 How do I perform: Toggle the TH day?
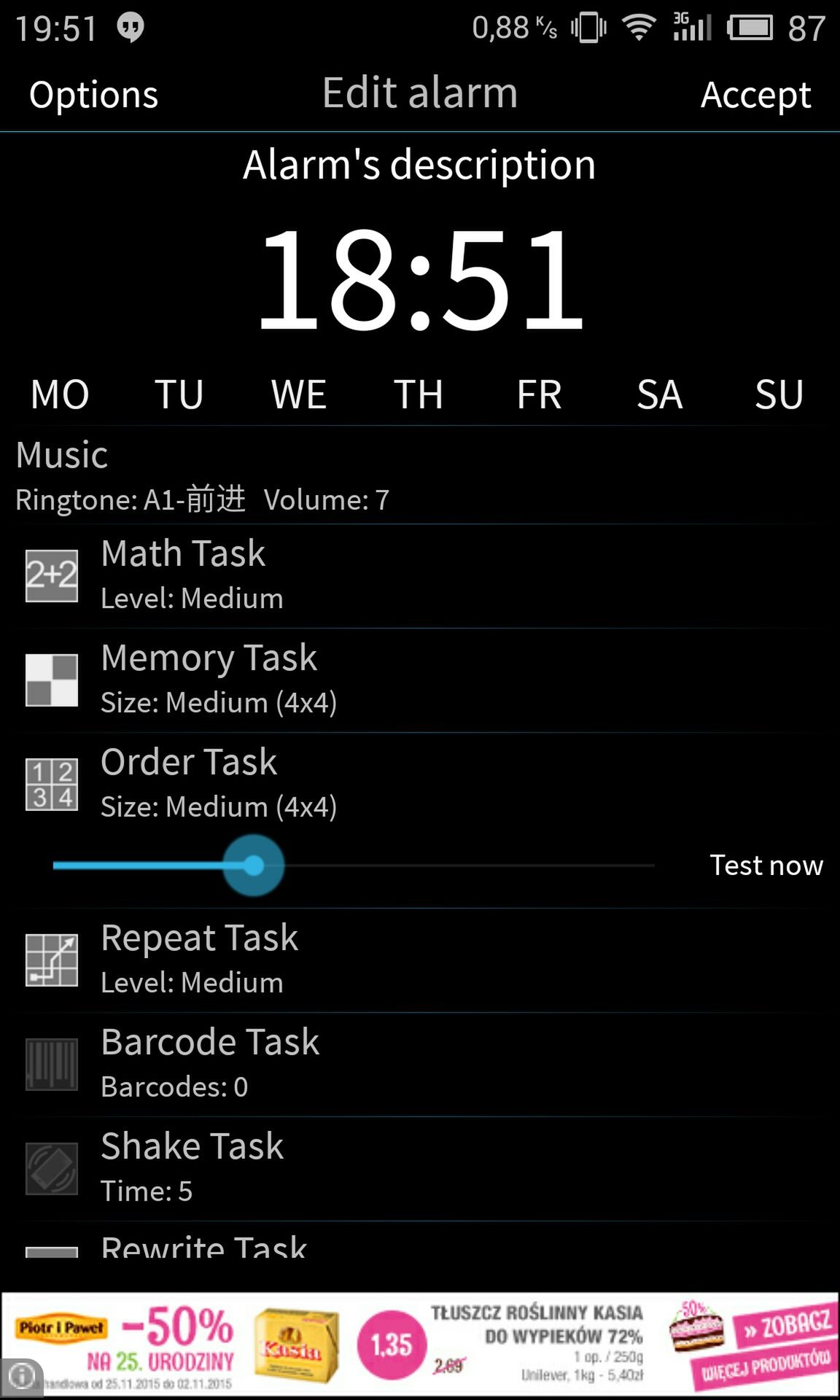point(419,394)
